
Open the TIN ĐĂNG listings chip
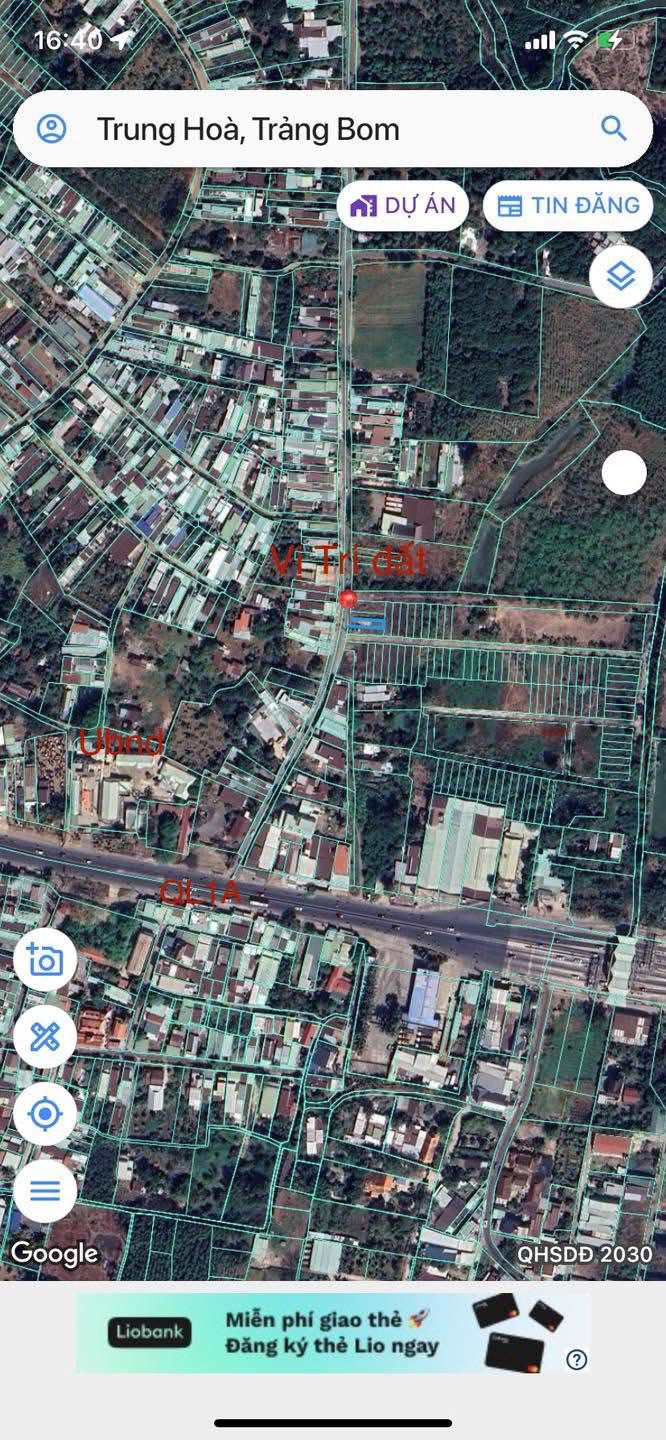568,206
